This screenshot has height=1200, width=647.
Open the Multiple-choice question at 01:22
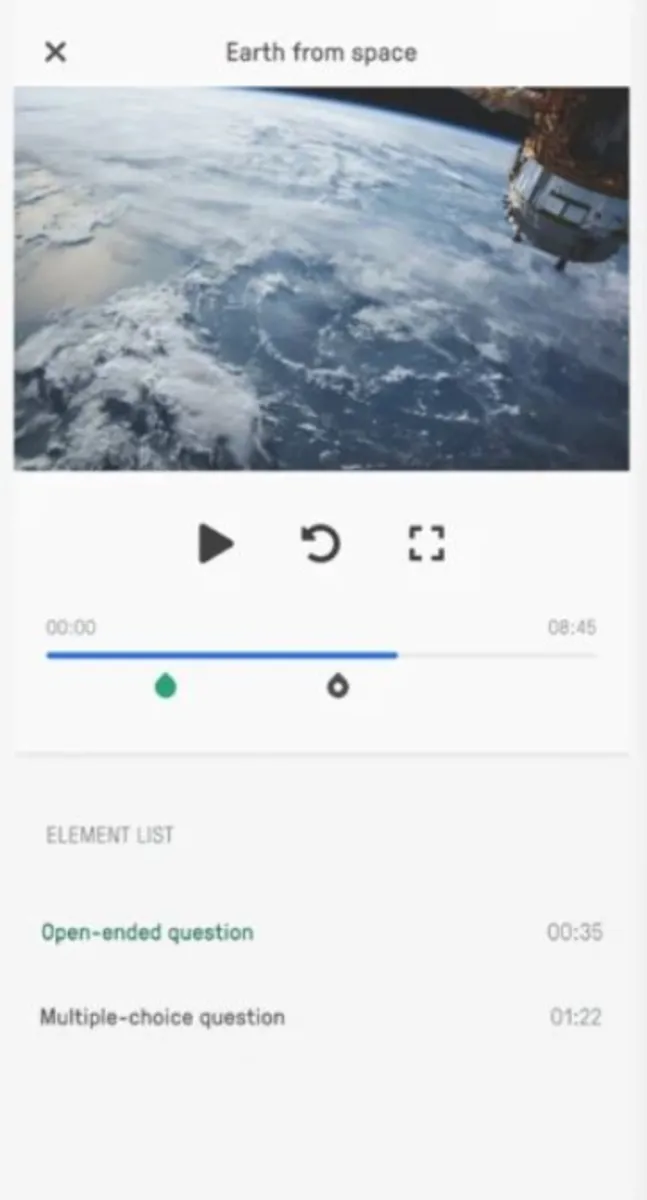pos(163,1017)
